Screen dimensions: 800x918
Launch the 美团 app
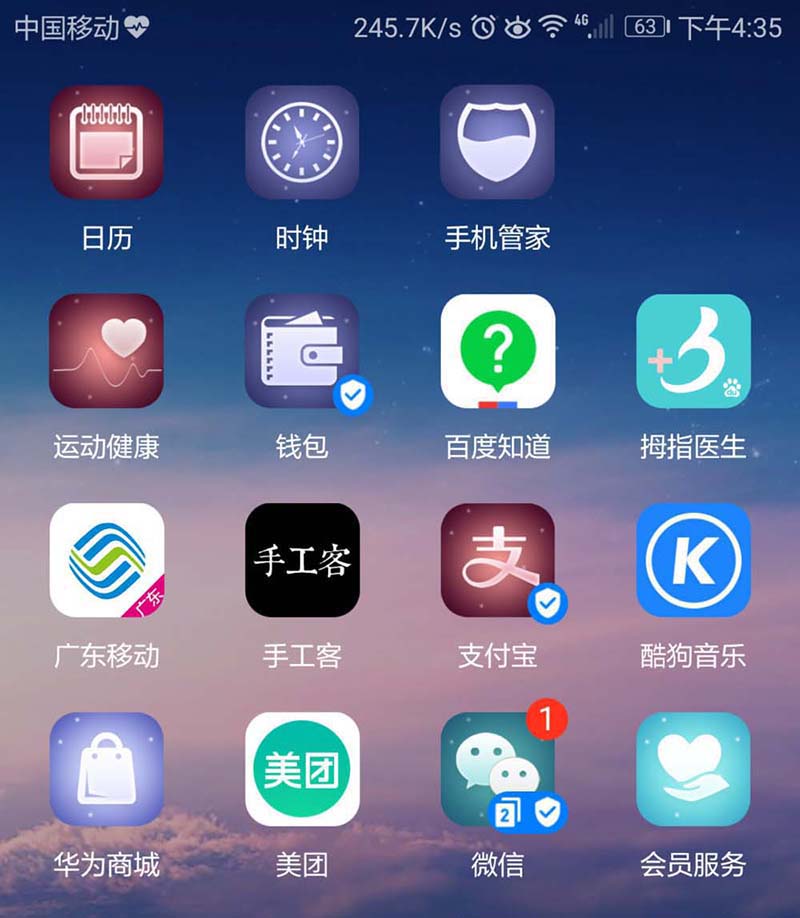pyautogui.click(x=302, y=769)
